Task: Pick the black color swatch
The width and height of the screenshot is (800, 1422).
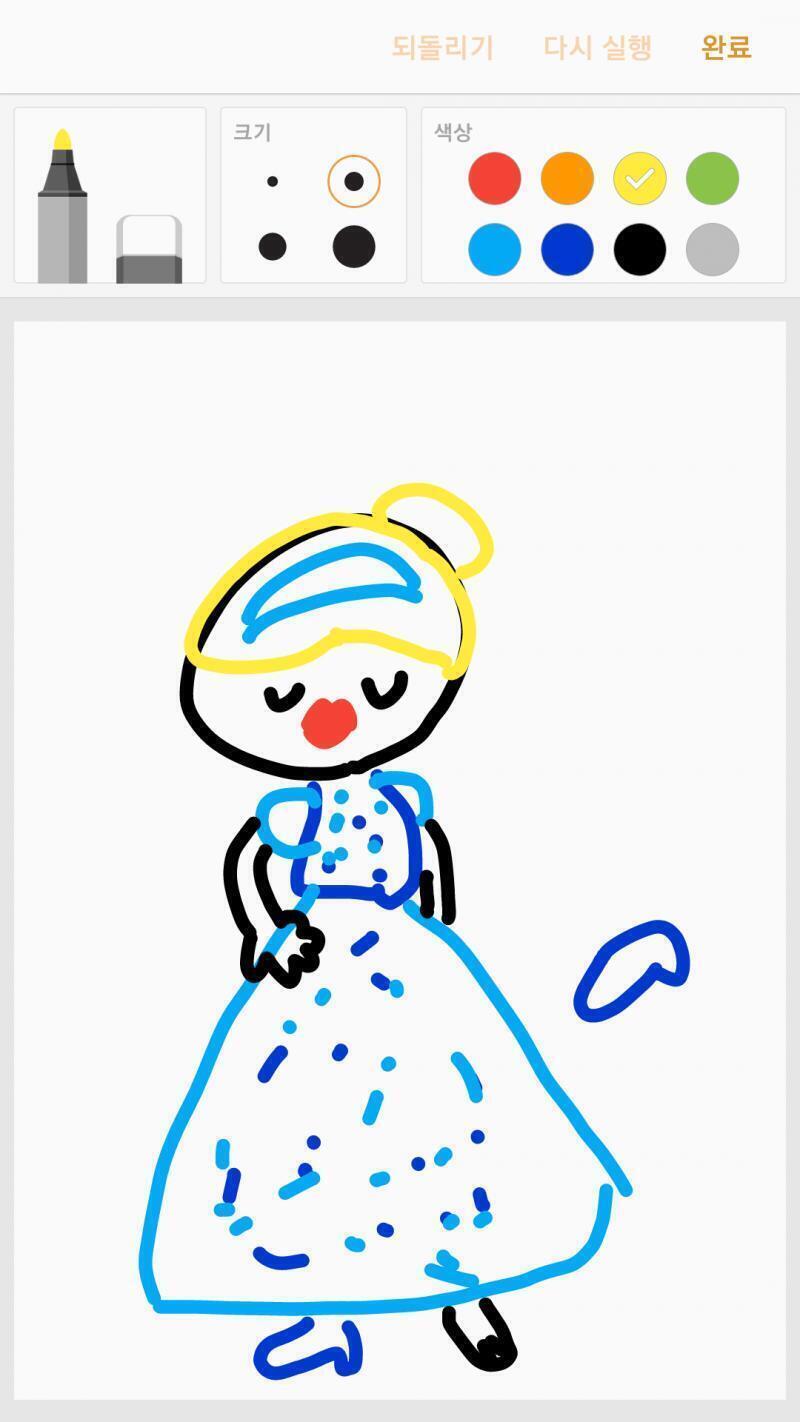Action: coord(640,249)
